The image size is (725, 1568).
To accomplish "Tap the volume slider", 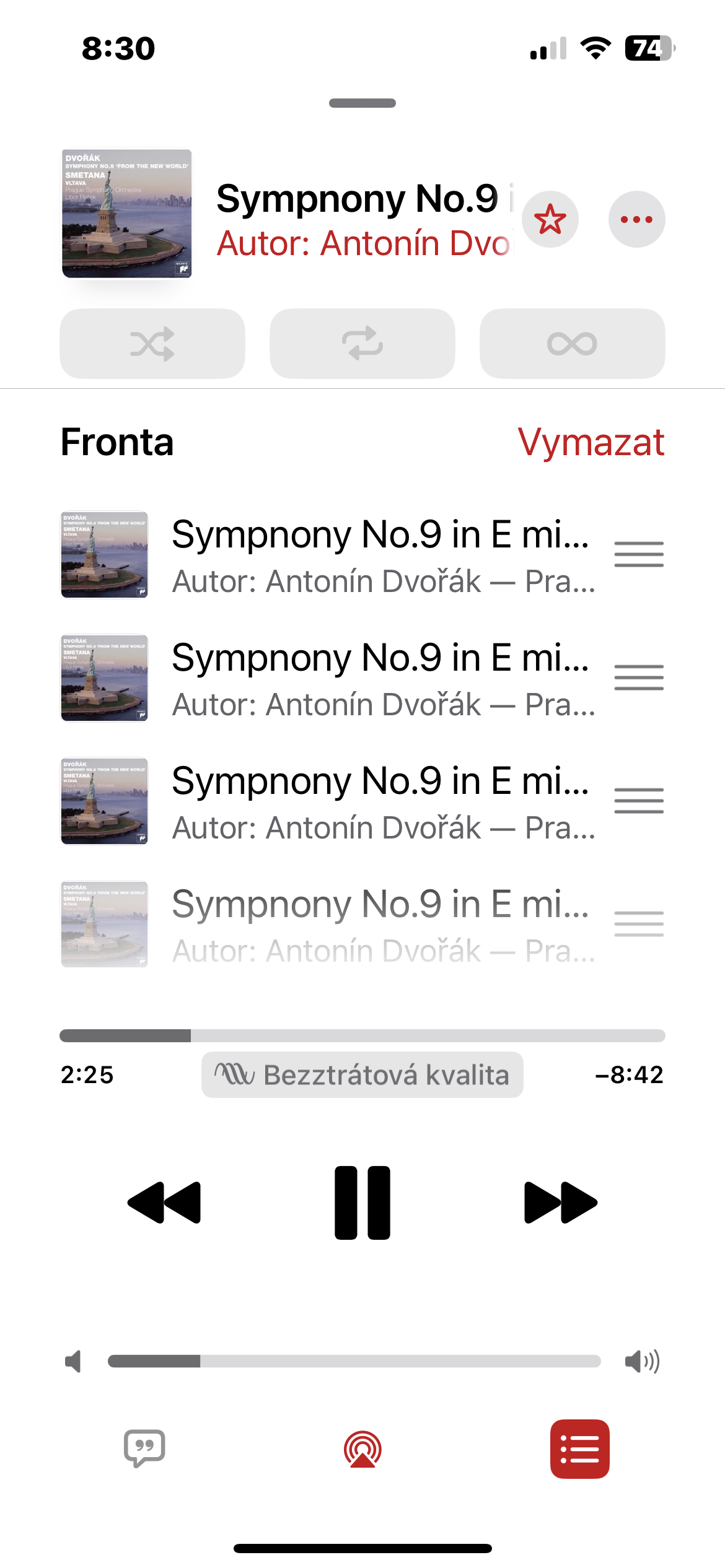I will click(354, 1361).
